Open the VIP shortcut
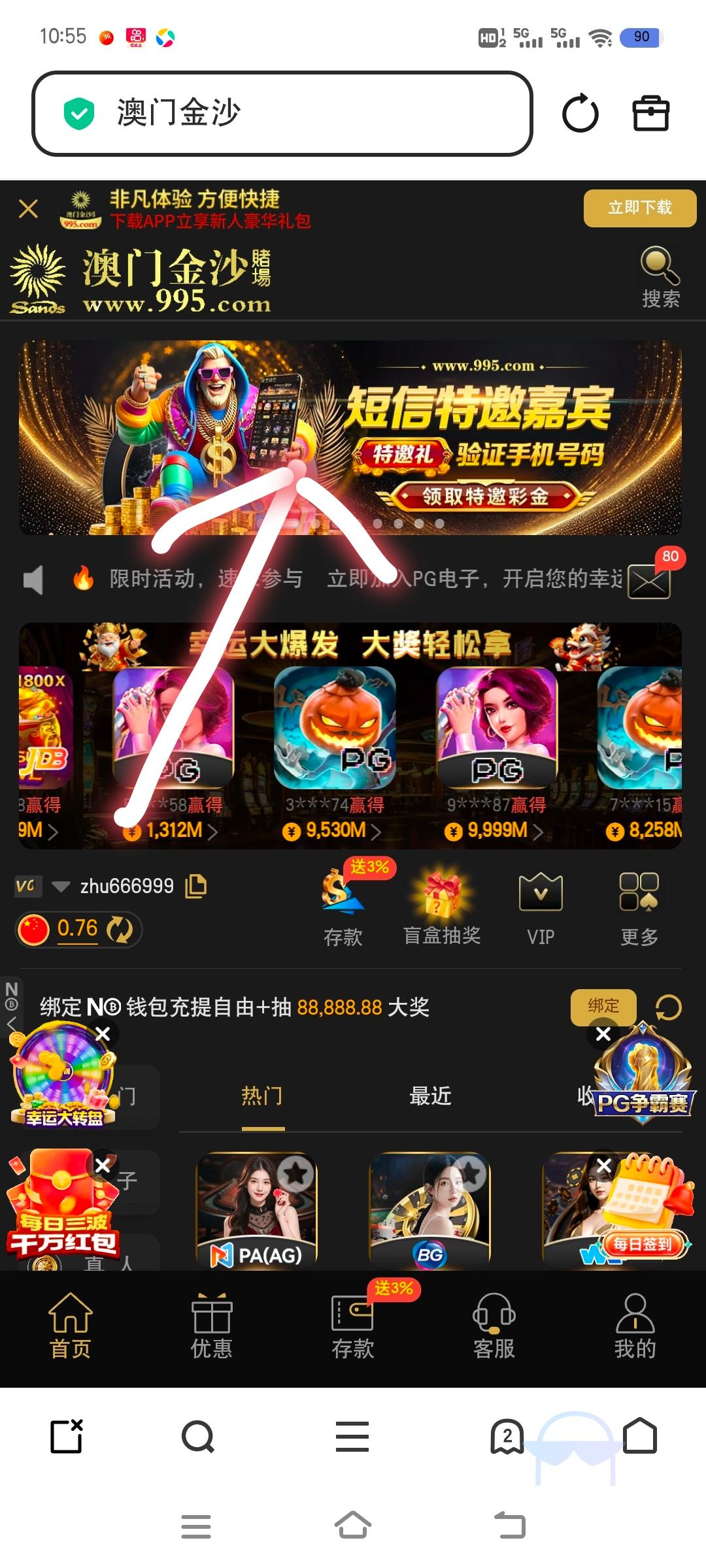Image resolution: width=706 pixels, height=1568 pixels. click(541, 908)
